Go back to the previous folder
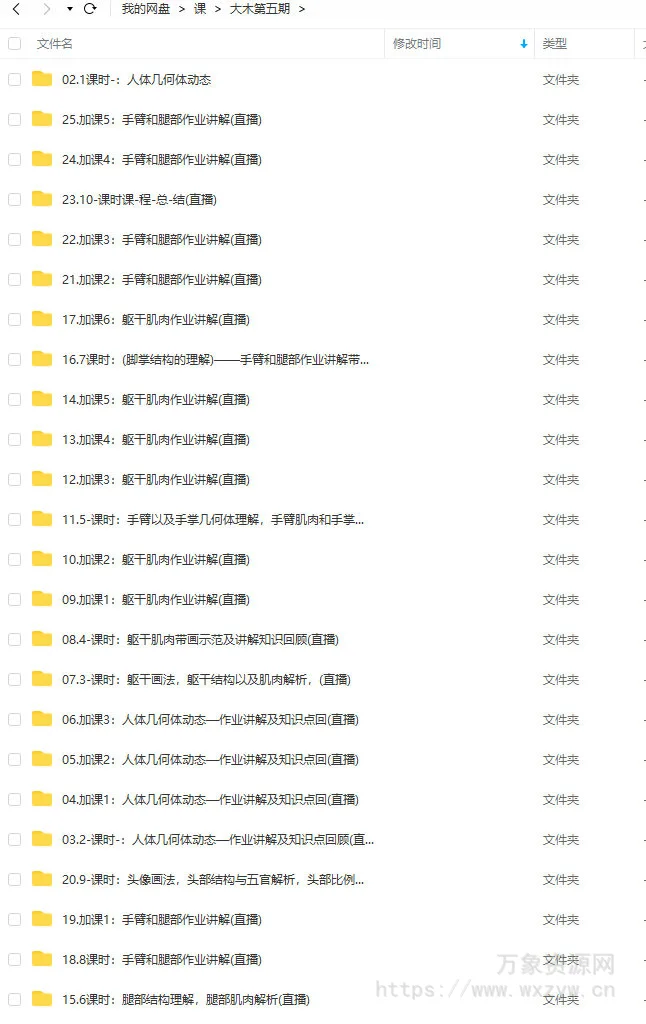This screenshot has width=646, height=1024. click(x=16, y=9)
